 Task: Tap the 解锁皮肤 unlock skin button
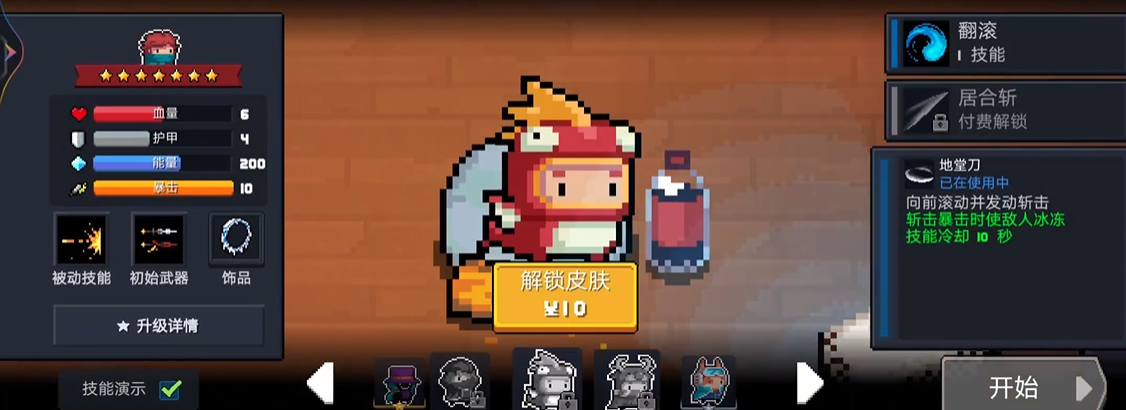coord(565,296)
